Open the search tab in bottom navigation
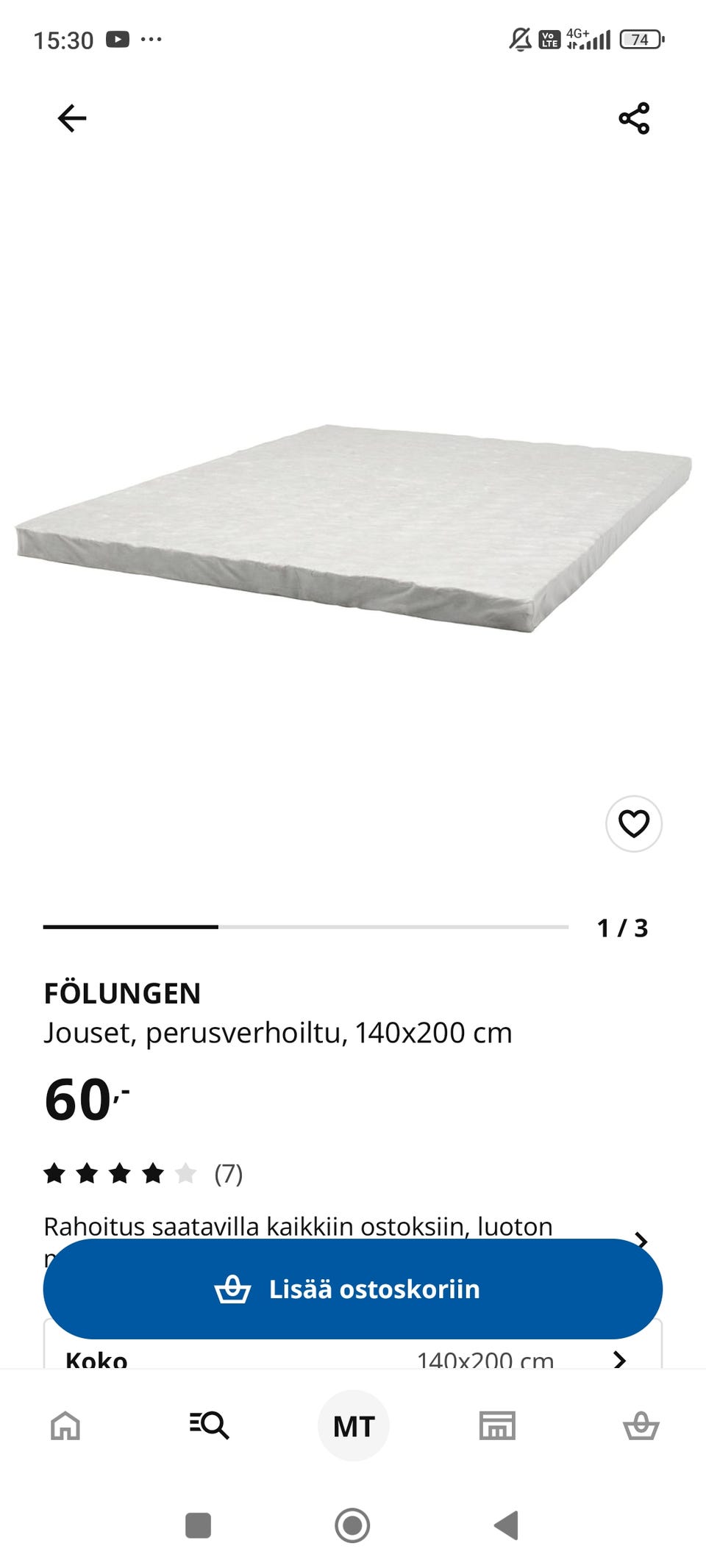Viewport: 706px width, 1568px height. coord(210,1425)
